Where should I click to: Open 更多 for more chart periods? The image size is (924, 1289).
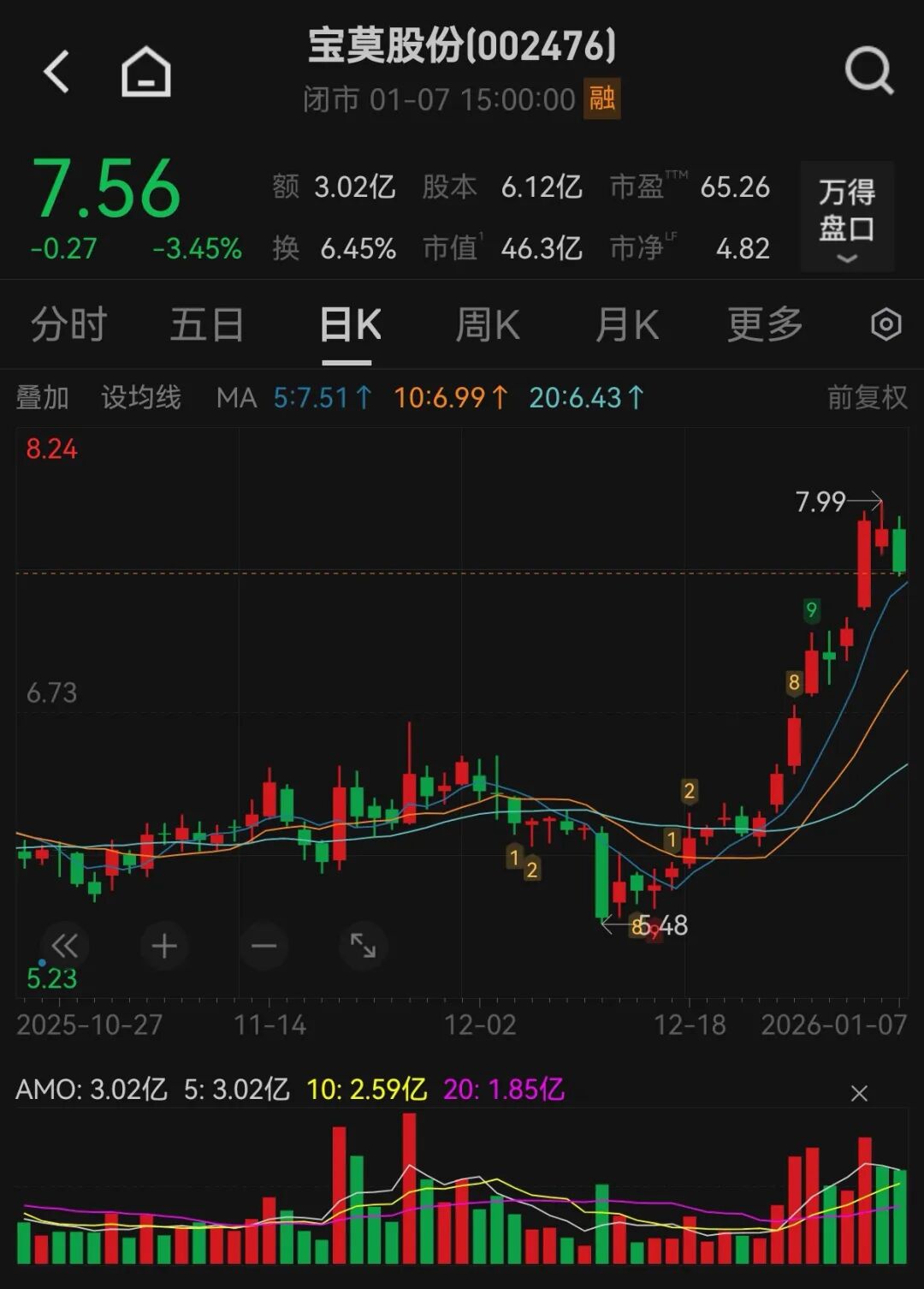(762, 324)
